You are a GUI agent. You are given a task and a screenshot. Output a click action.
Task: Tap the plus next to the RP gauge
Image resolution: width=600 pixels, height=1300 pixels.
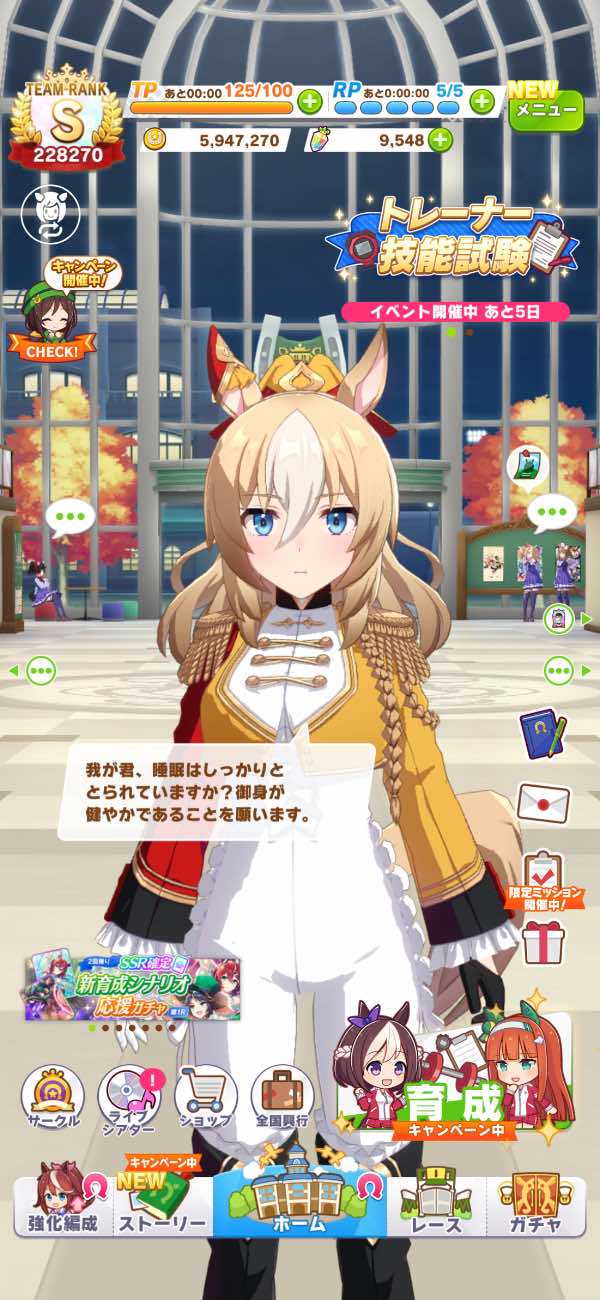[482, 100]
